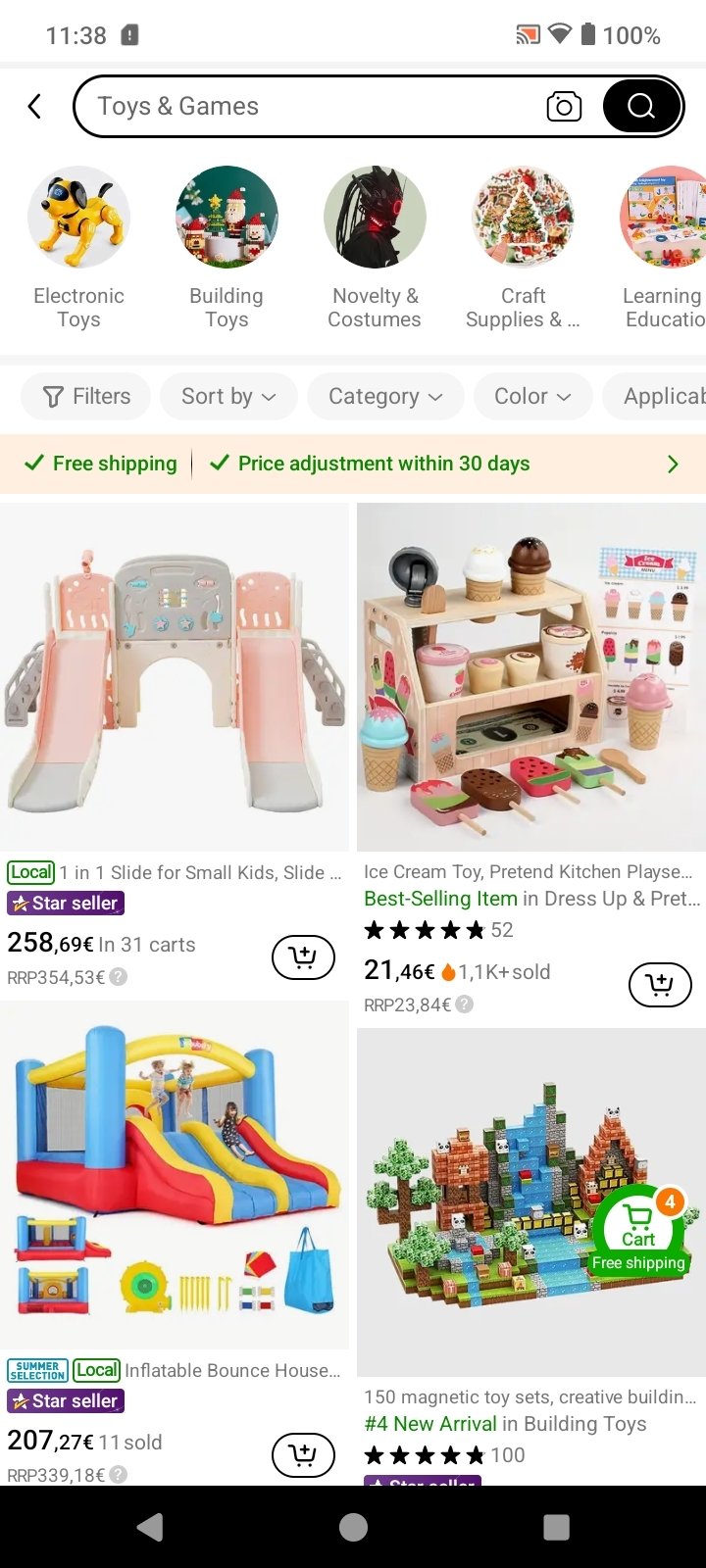
Task: Select Novelty & Costumes category
Action: (375, 249)
